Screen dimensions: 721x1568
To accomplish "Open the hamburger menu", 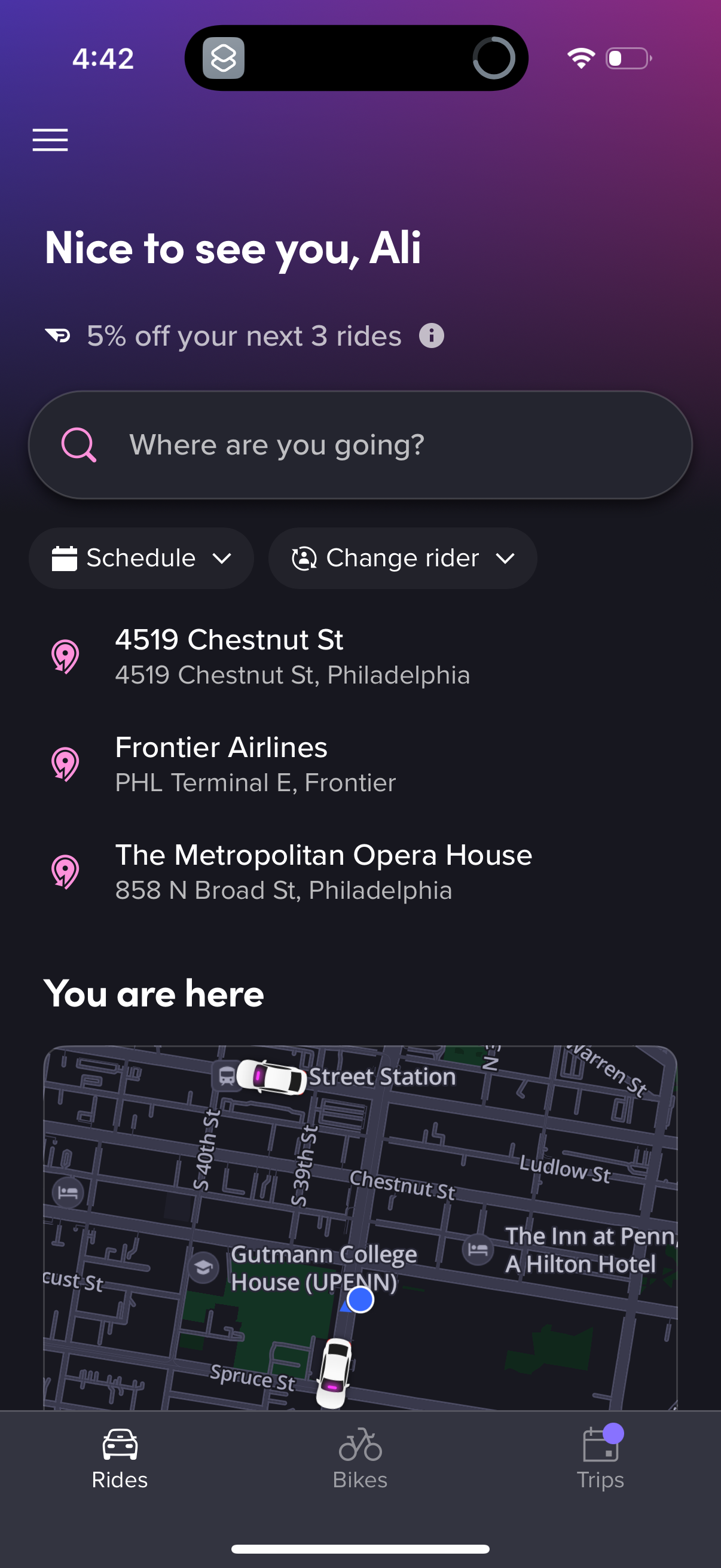I will pos(49,139).
